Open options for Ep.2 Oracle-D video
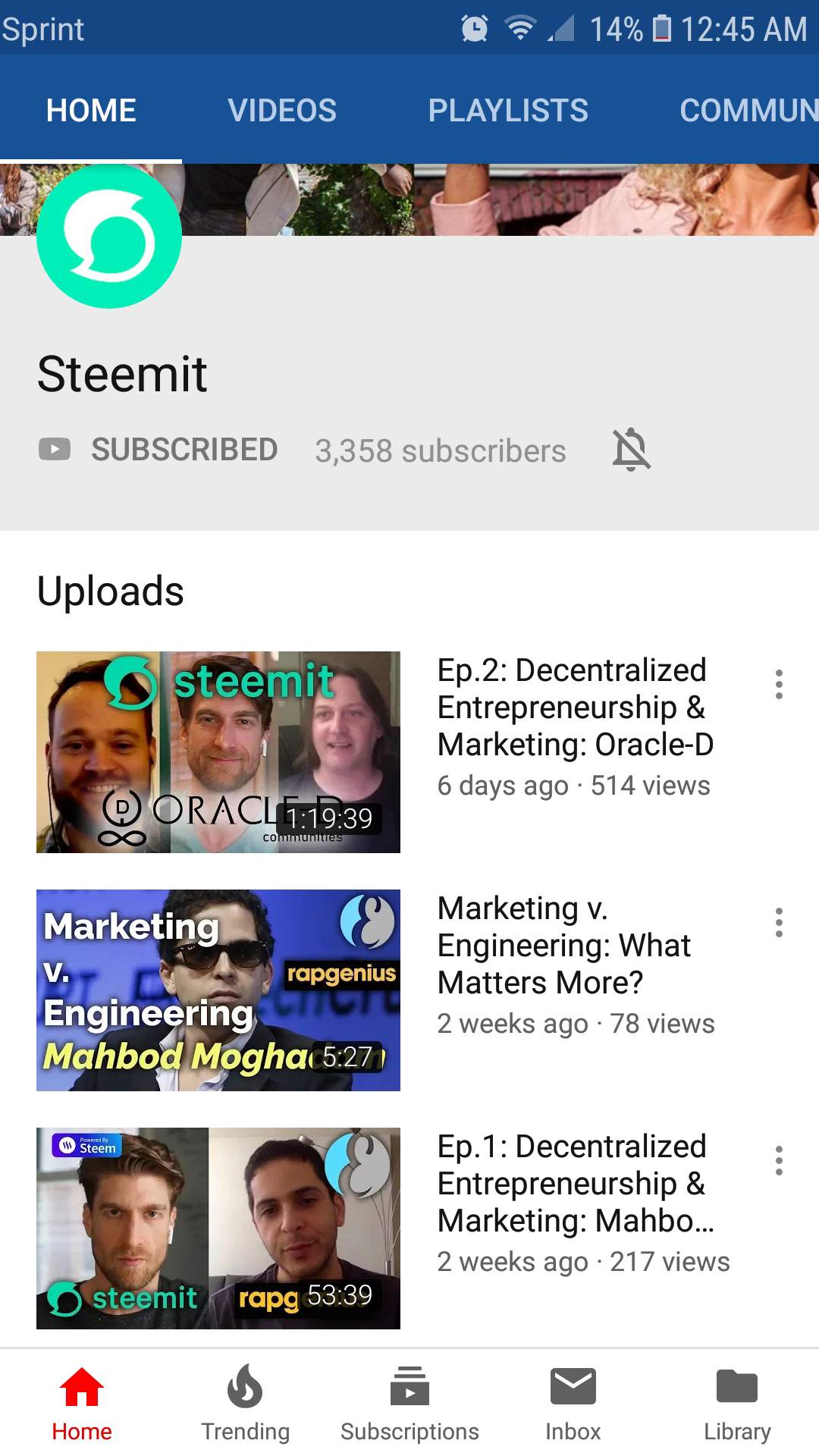 click(x=778, y=684)
